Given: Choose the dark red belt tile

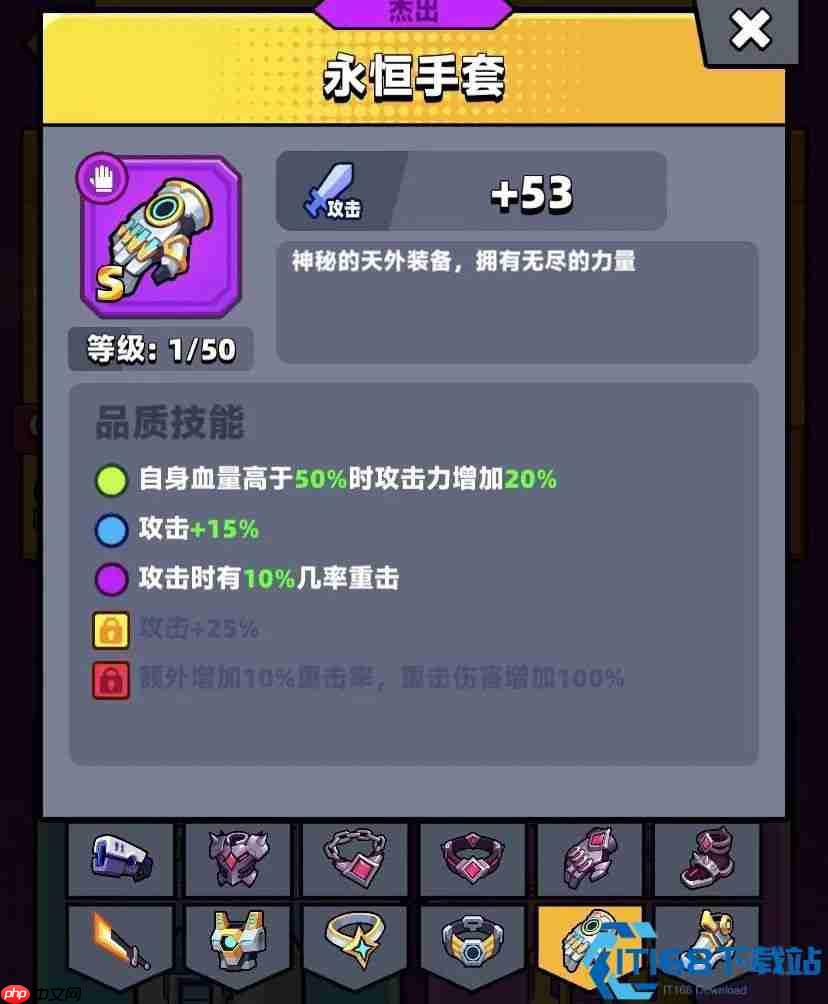Looking at the screenshot, I should pos(472,858).
